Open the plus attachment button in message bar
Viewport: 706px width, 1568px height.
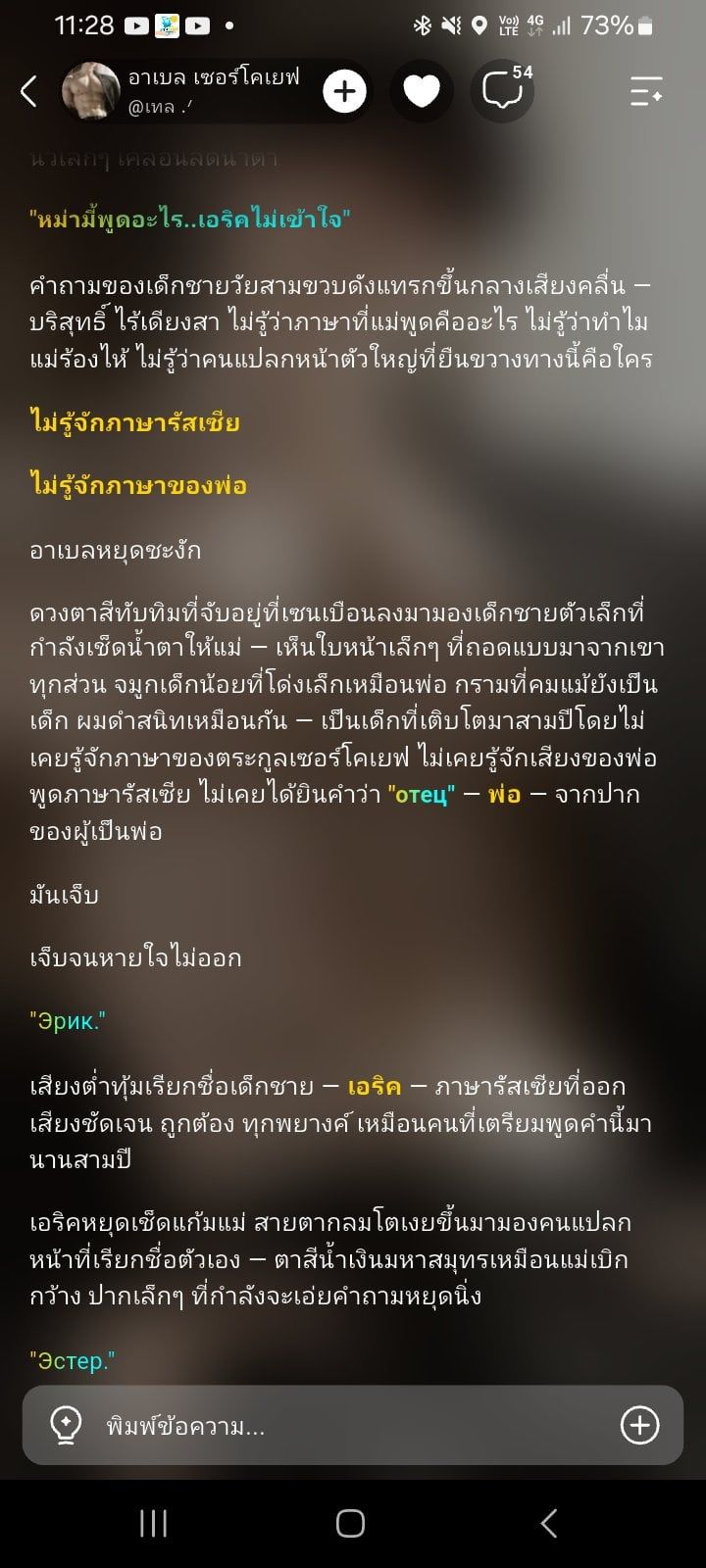tap(639, 1425)
